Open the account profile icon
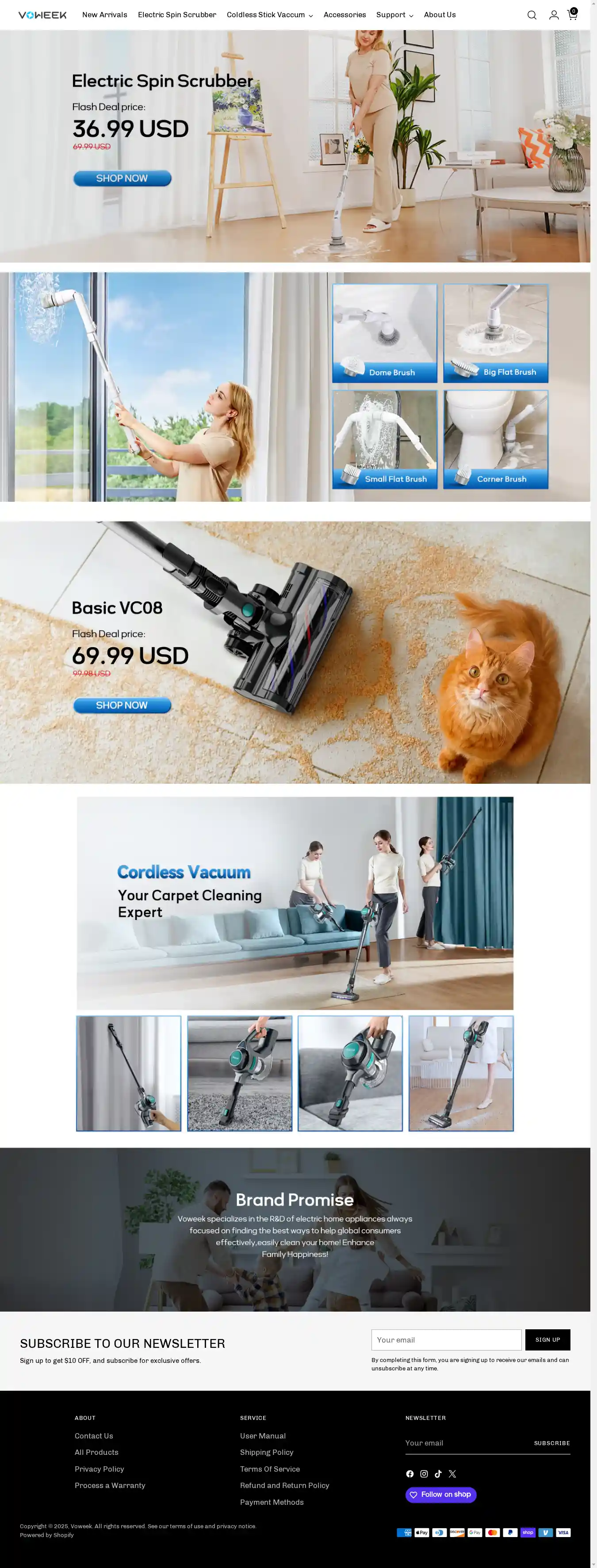This screenshot has width=597, height=1568. click(x=554, y=15)
